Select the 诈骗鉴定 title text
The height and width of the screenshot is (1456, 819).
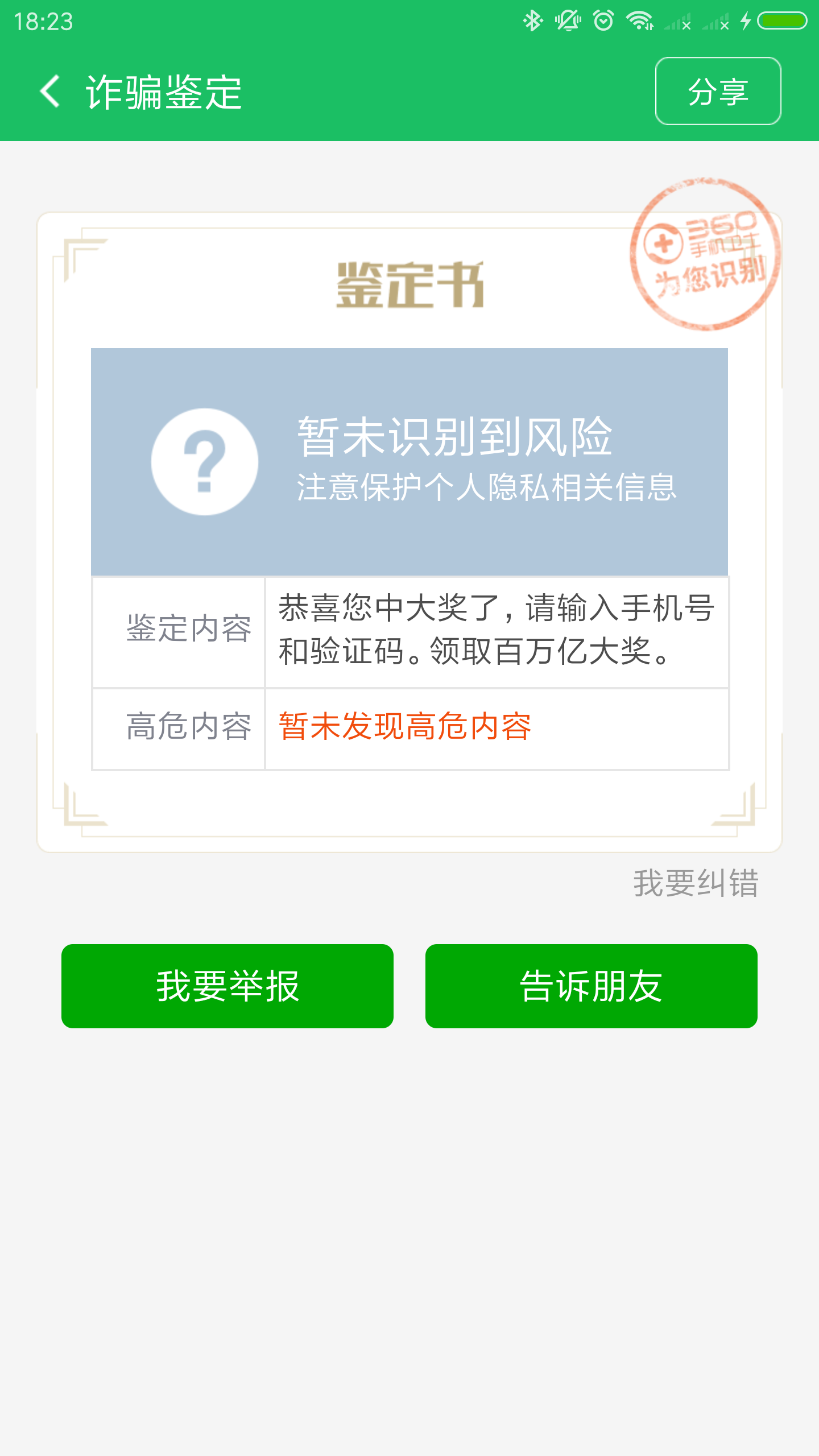click(165, 91)
